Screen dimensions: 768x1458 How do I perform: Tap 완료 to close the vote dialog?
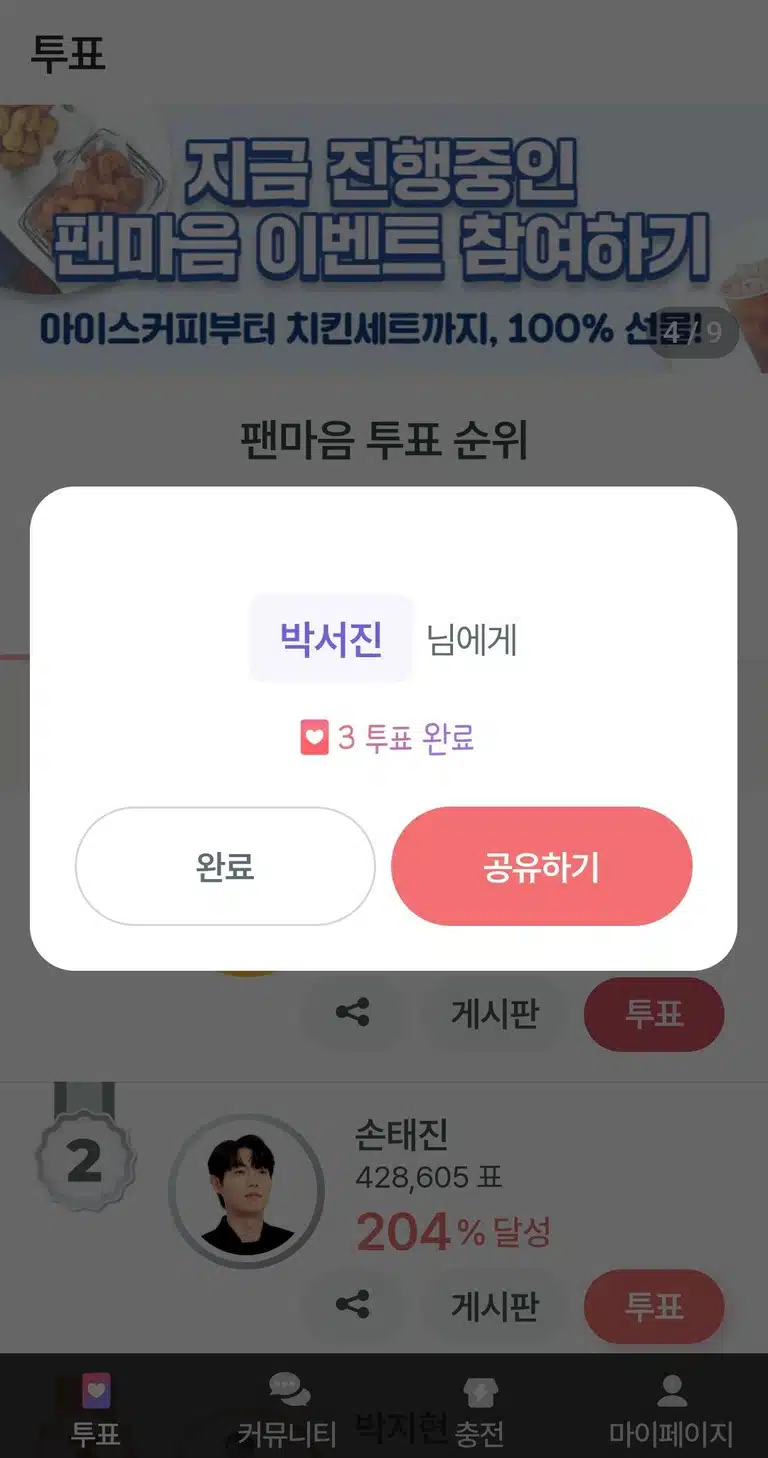pyautogui.click(x=225, y=866)
